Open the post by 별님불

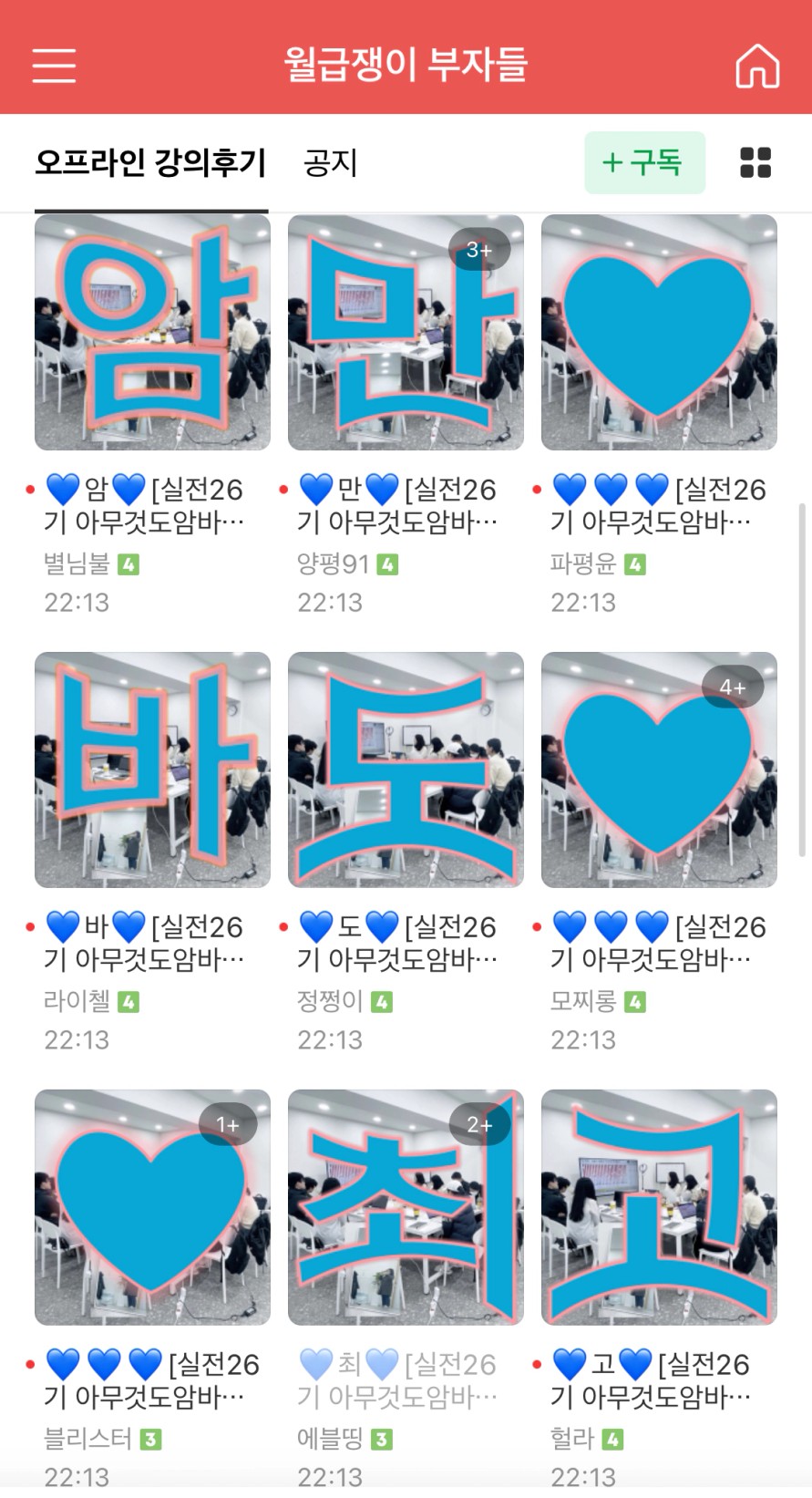(152, 333)
